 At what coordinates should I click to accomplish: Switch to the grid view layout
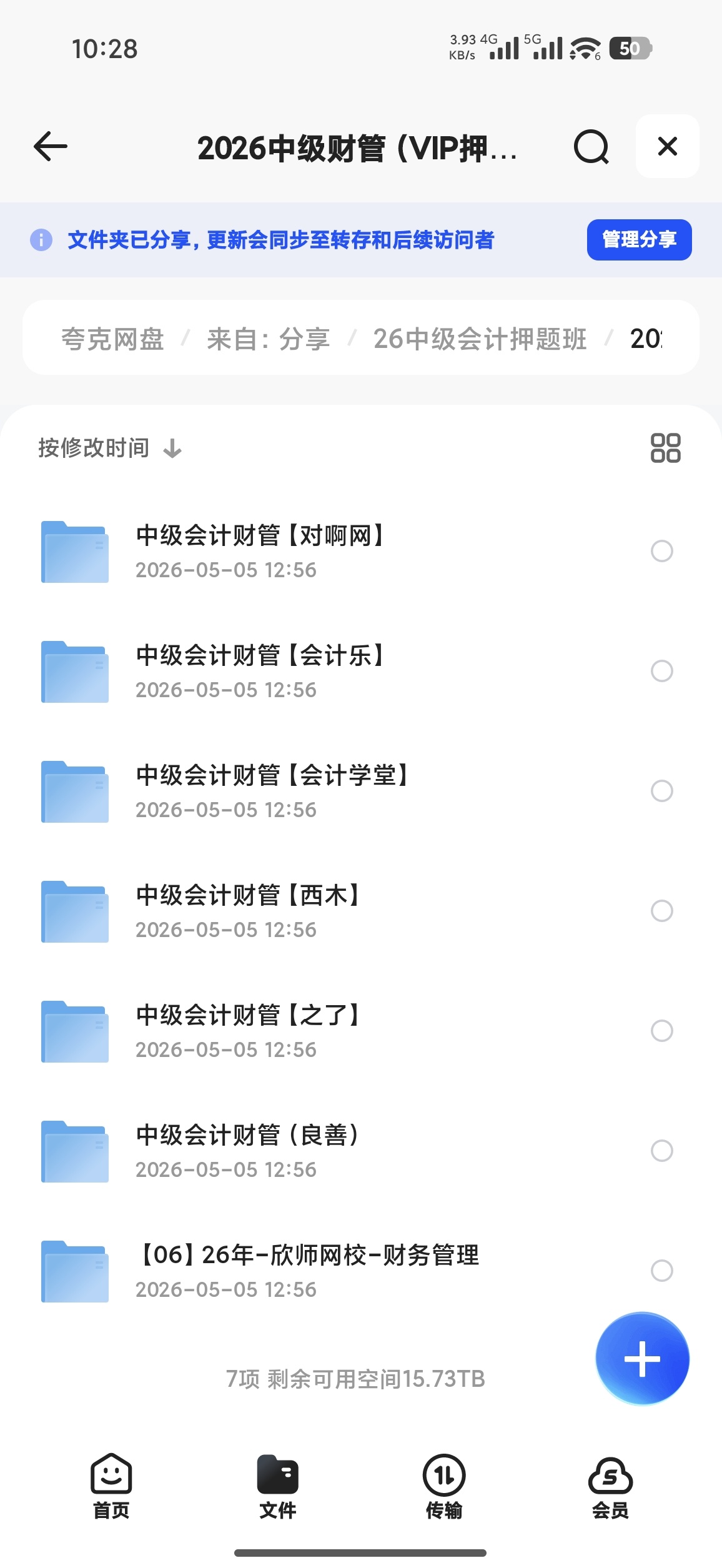(665, 448)
